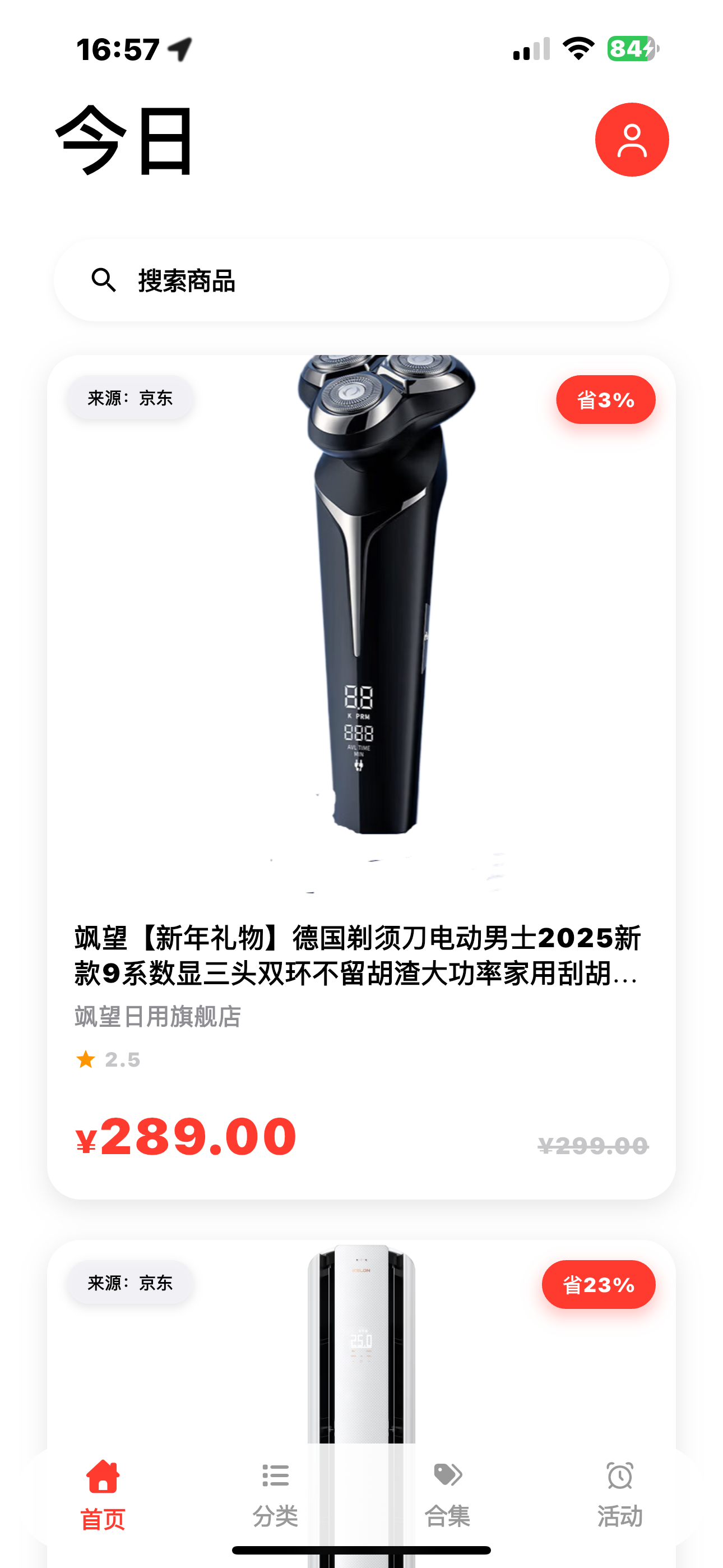The width and height of the screenshot is (723, 1568).
Task: Tap the location arrow in status bar
Action: 179,51
